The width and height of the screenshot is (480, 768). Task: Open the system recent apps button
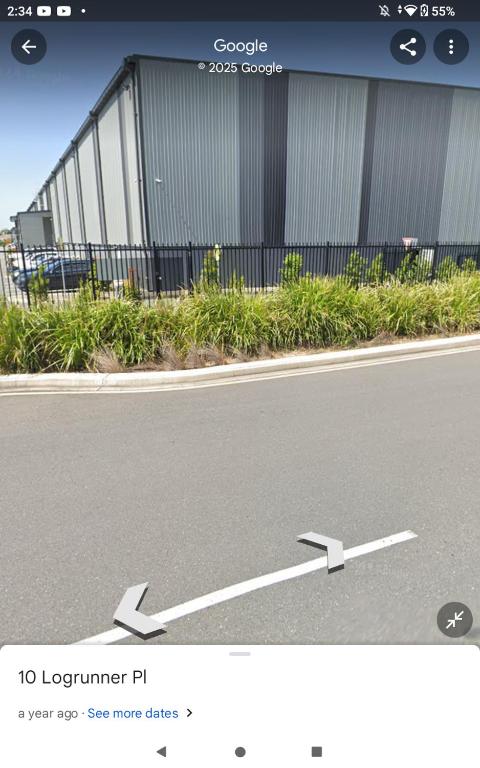click(x=317, y=751)
